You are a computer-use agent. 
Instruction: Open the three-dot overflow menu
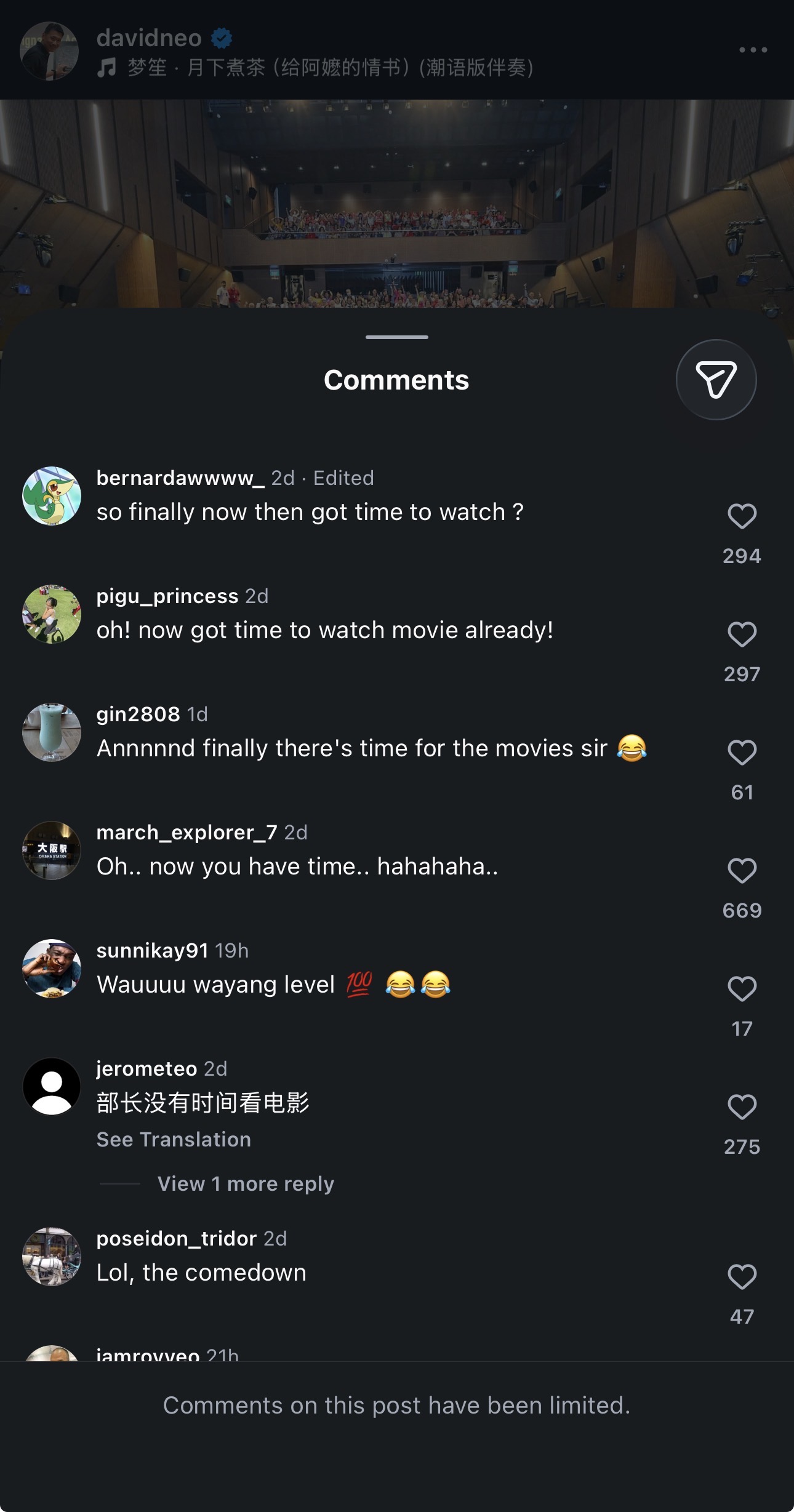point(753,50)
